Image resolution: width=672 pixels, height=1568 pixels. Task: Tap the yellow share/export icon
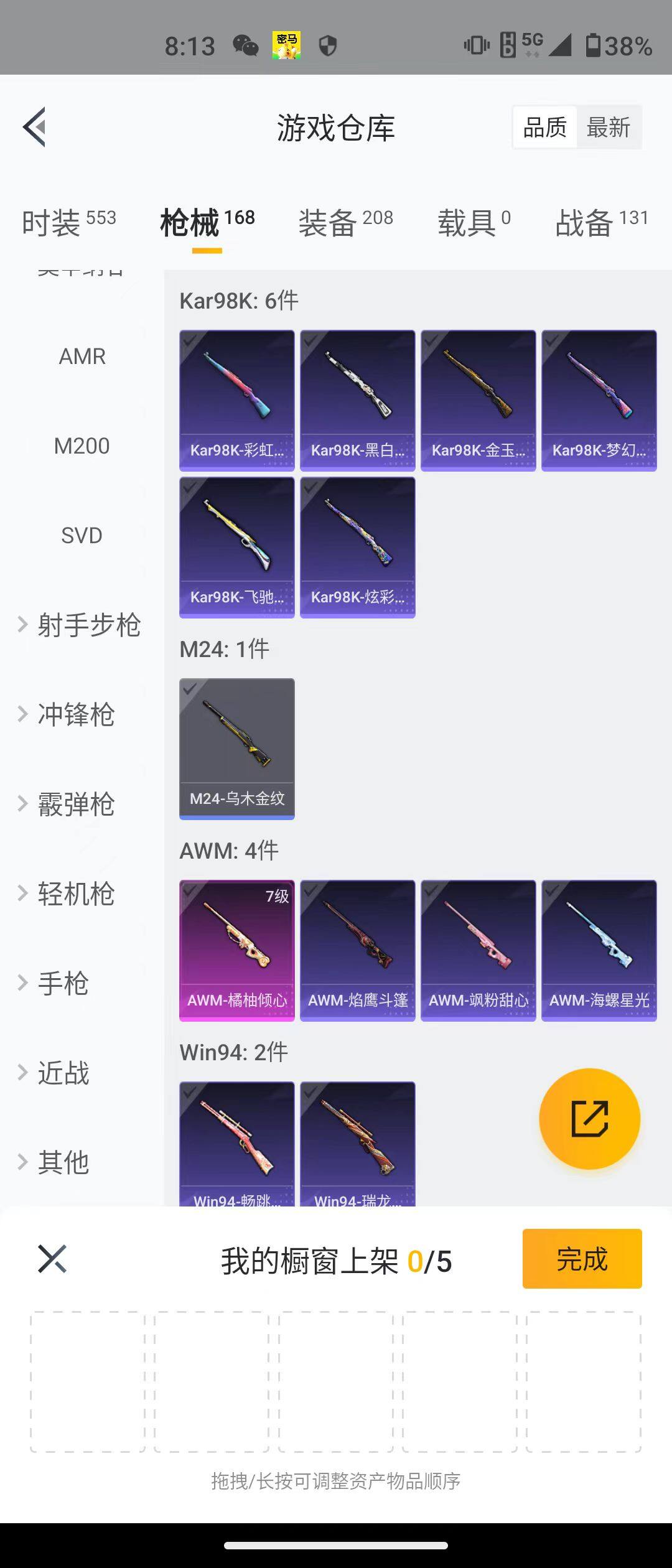pos(589,1118)
